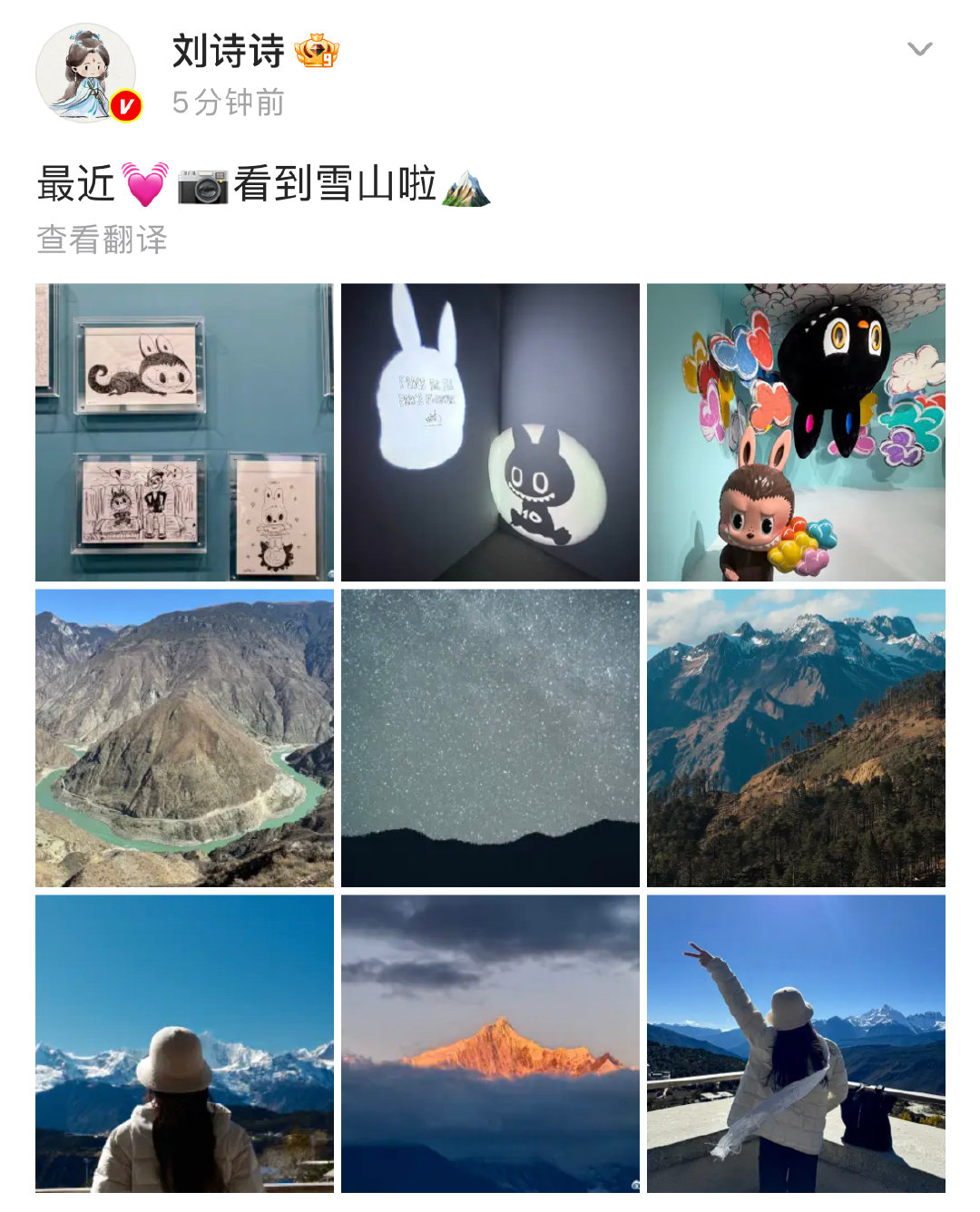View the river bend canyon photo
The width and height of the screenshot is (980, 1212).
(x=184, y=738)
